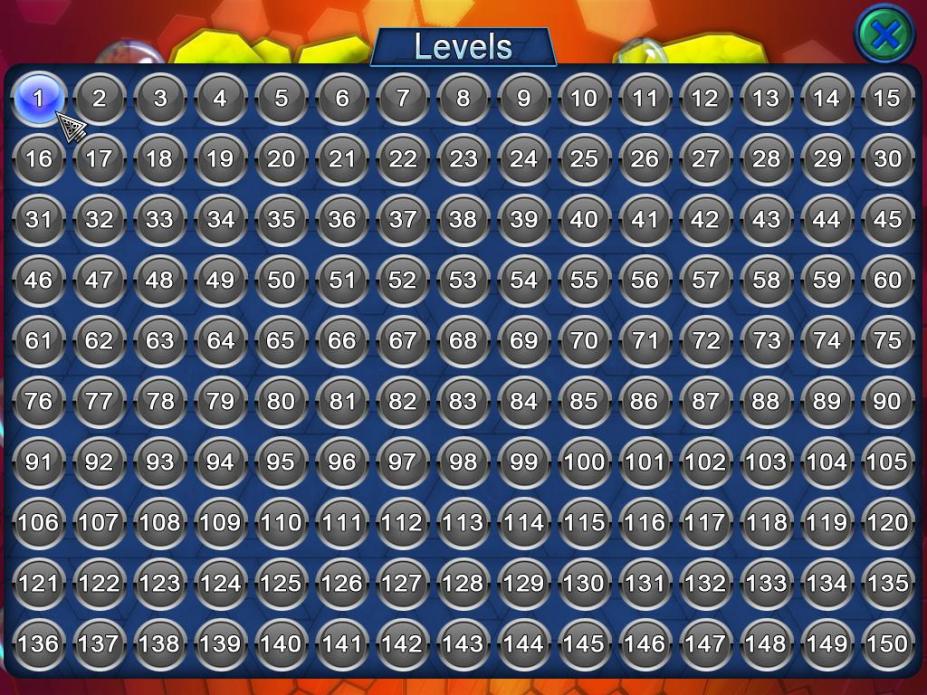Pick level 50
927x695 pixels.
pos(281,280)
